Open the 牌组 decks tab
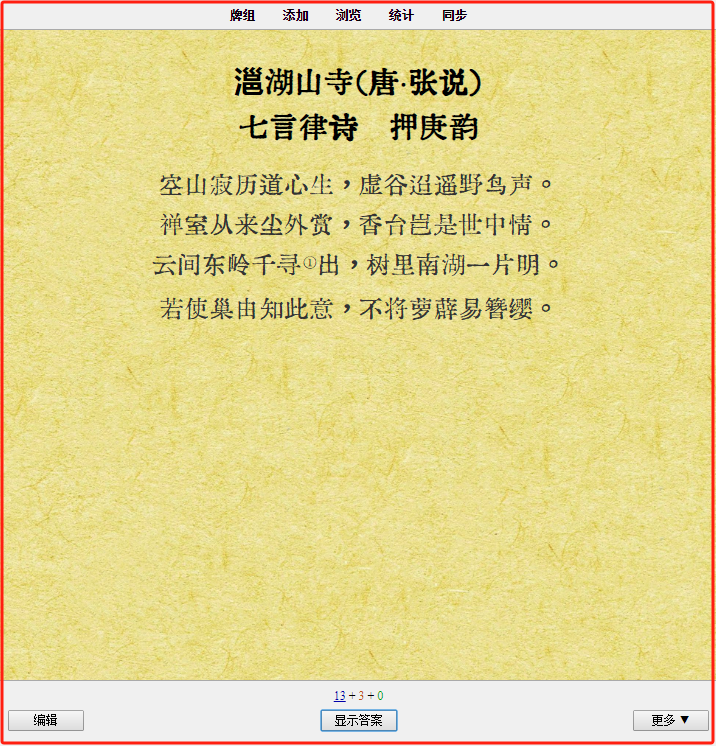The image size is (716, 746). click(x=242, y=15)
